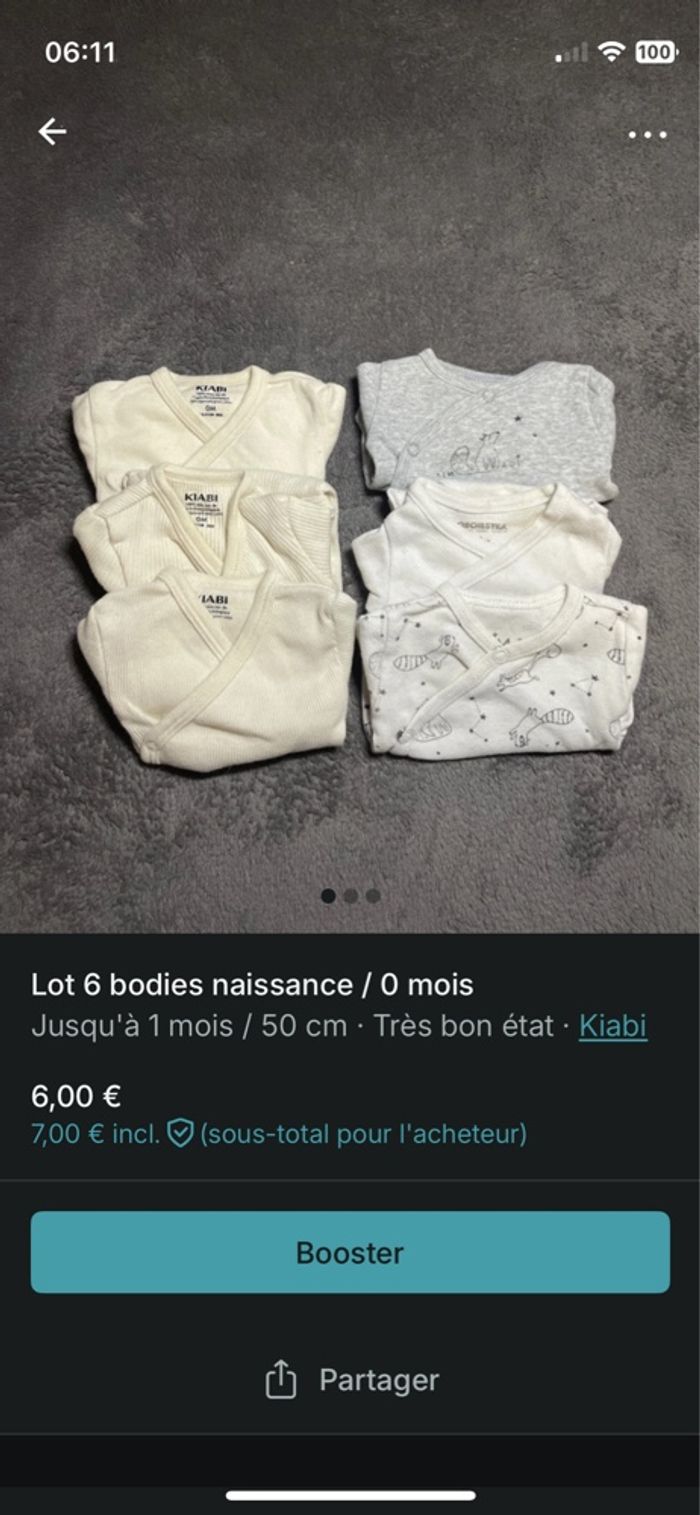Tap the photo page indicator dots

pos(350,896)
